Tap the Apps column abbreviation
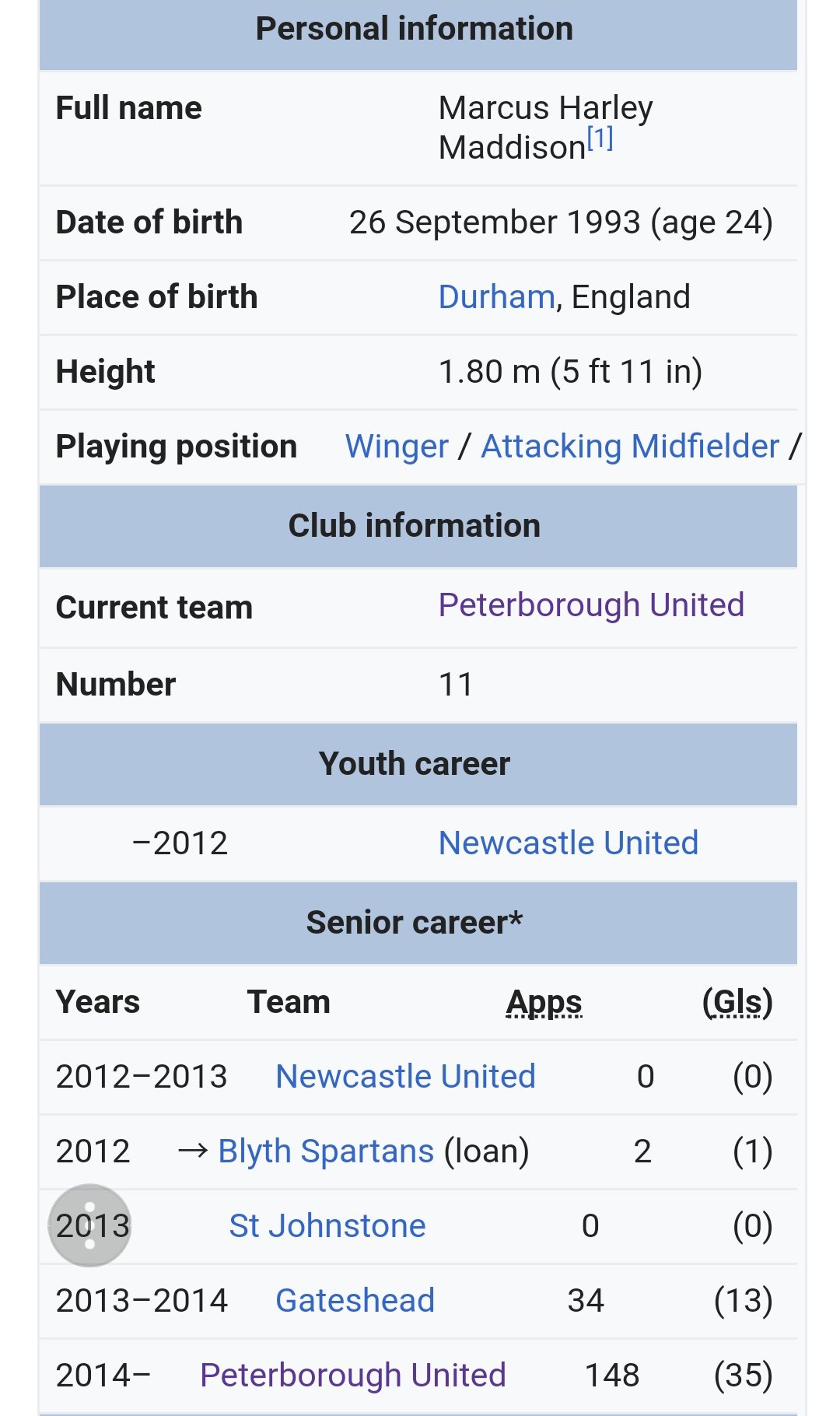The image size is (840, 1416). pos(544,1002)
